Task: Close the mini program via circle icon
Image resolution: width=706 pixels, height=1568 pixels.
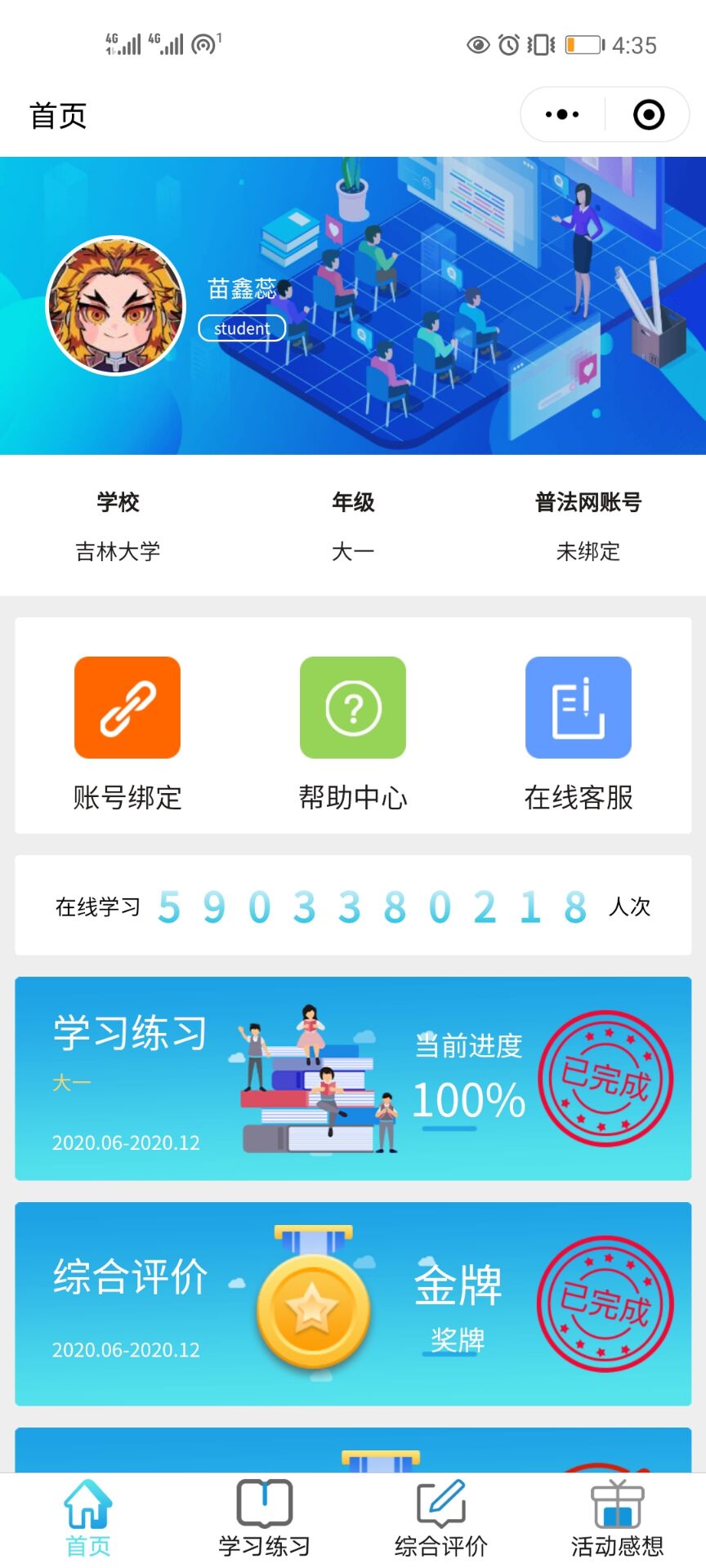Action: (649, 115)
